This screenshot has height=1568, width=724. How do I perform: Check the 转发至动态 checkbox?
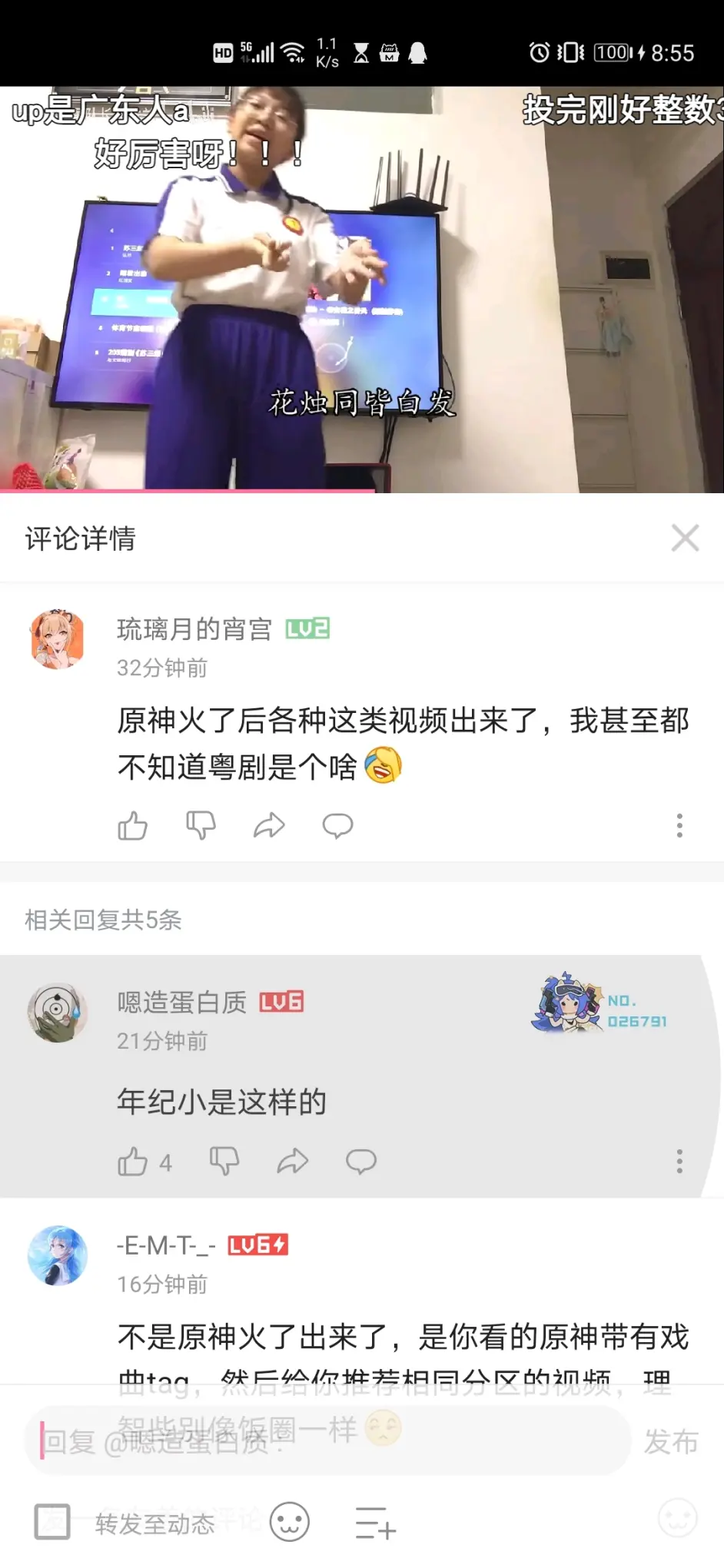coord(52,1522)
